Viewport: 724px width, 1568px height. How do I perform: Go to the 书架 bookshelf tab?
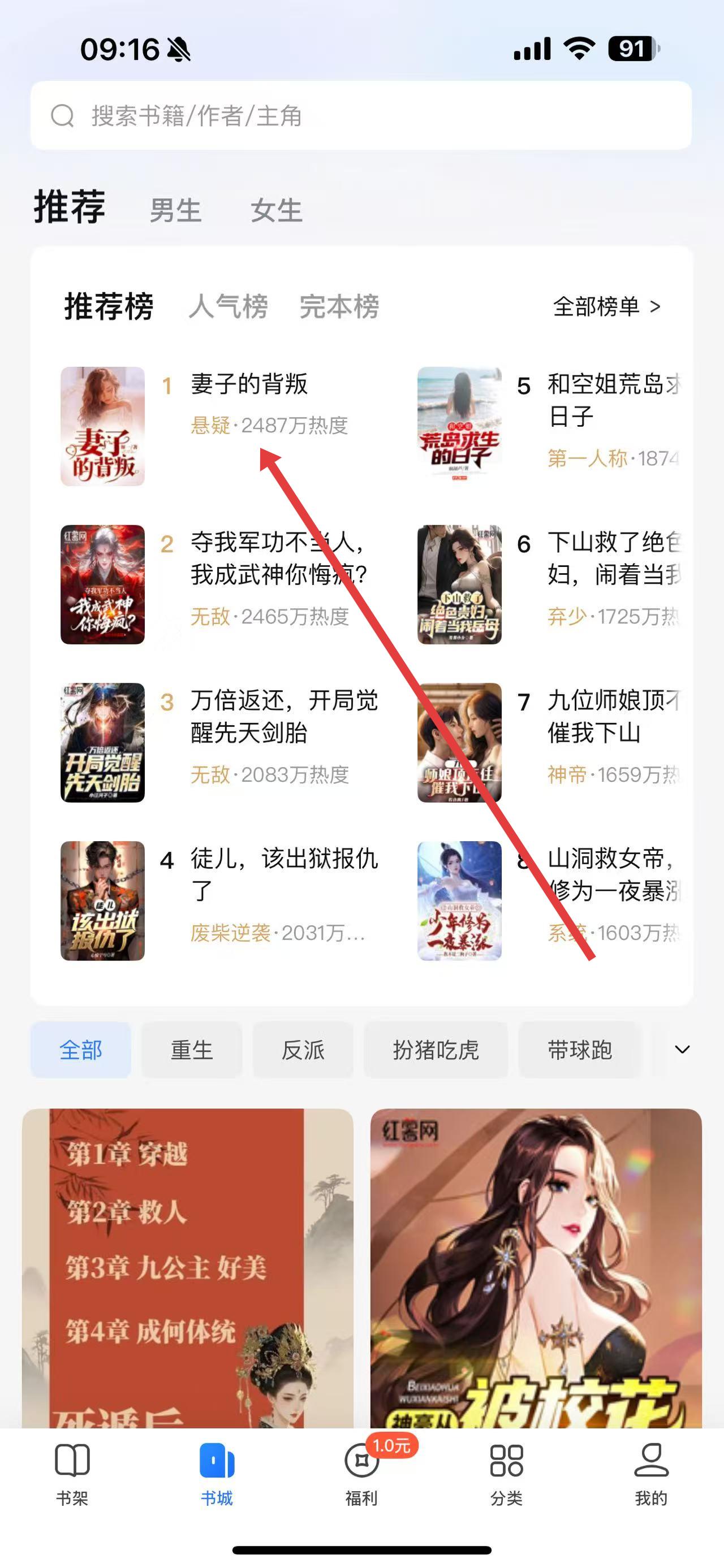coord(72,1473)
